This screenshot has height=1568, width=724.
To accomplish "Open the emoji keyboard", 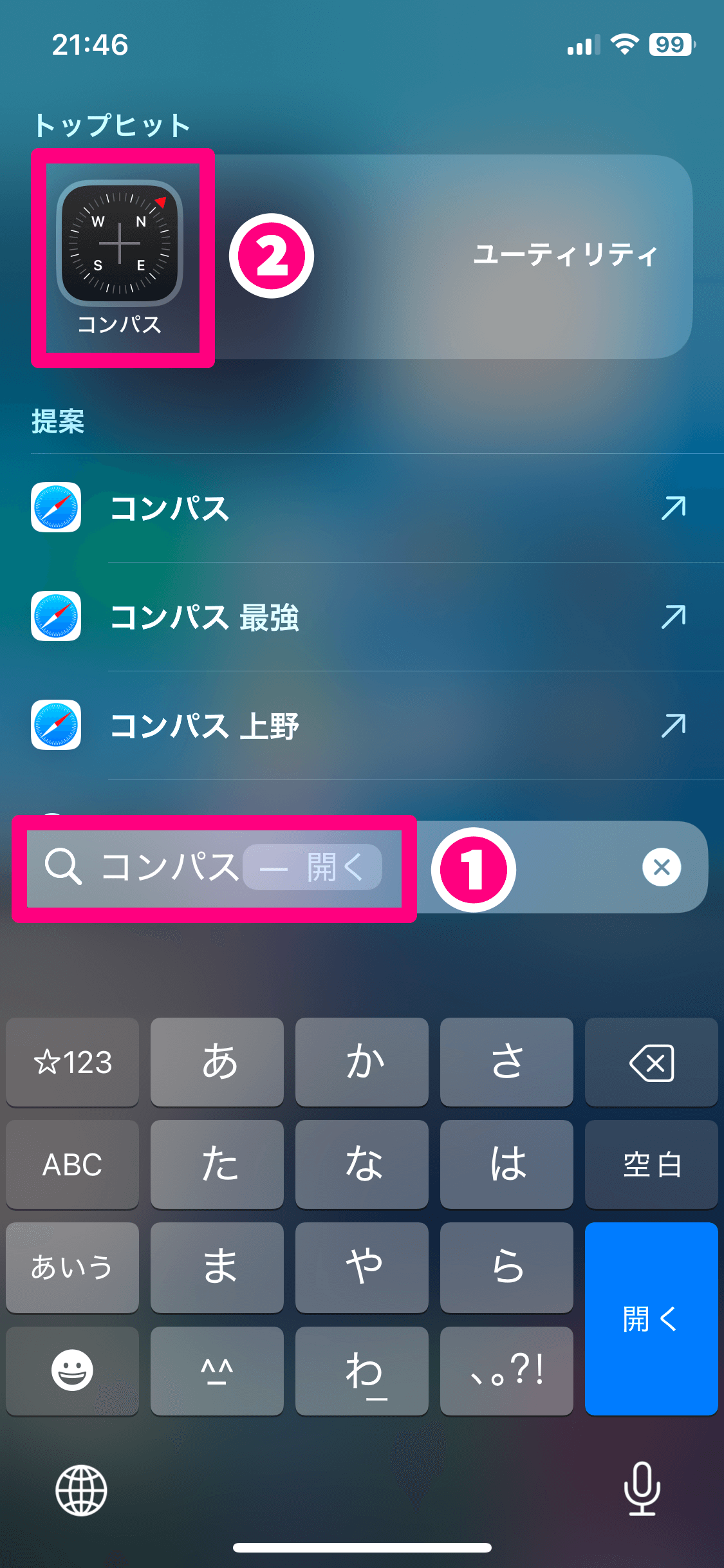I will [x=72, y=1370].
